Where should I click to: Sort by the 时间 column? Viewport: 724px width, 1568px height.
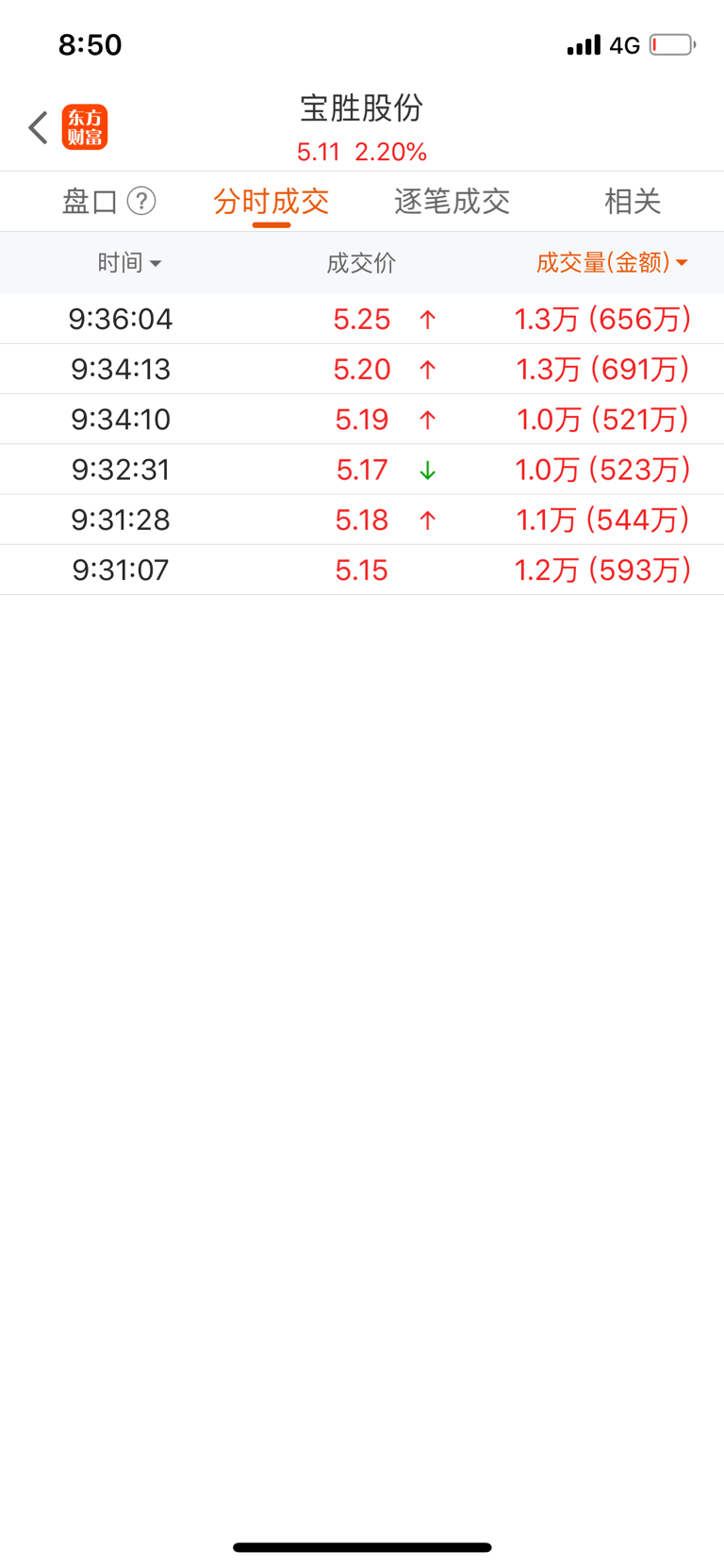point(129,263)
